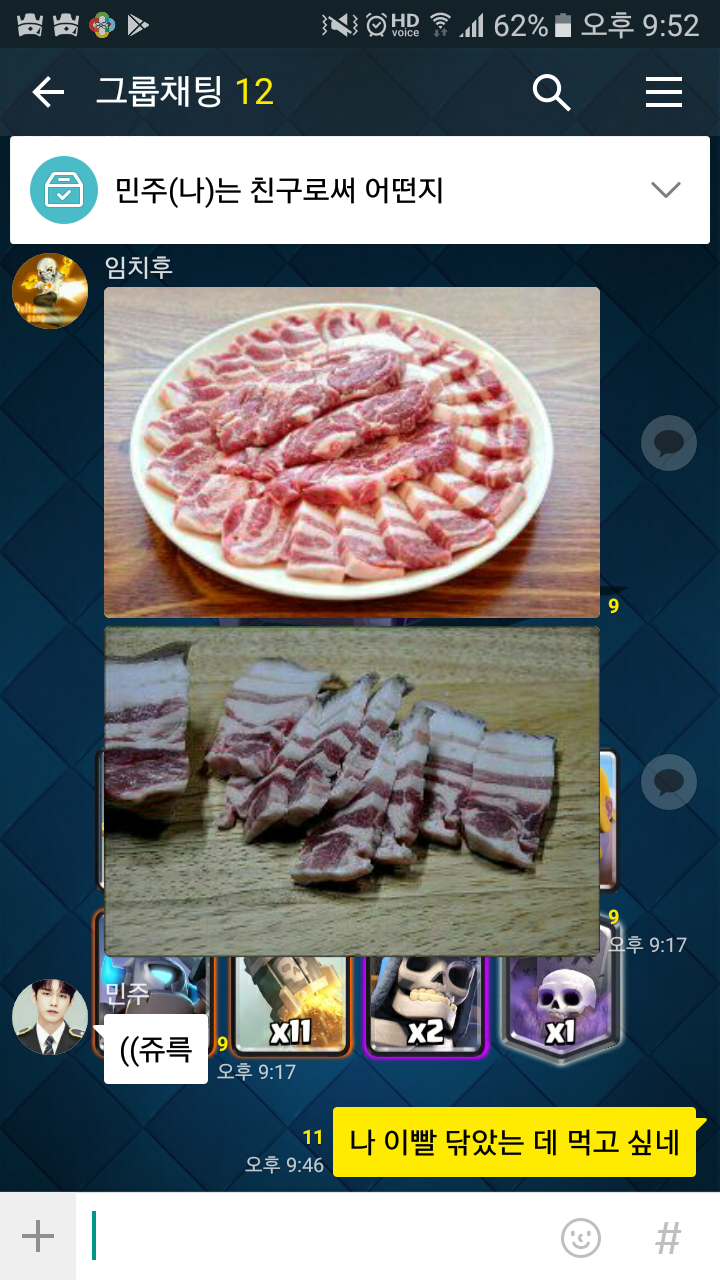The height and width of the screenshot is (1280, 720).
Task: Open the chat room hamburger menu
Action: pyautogui.click(x=663, y=93)
